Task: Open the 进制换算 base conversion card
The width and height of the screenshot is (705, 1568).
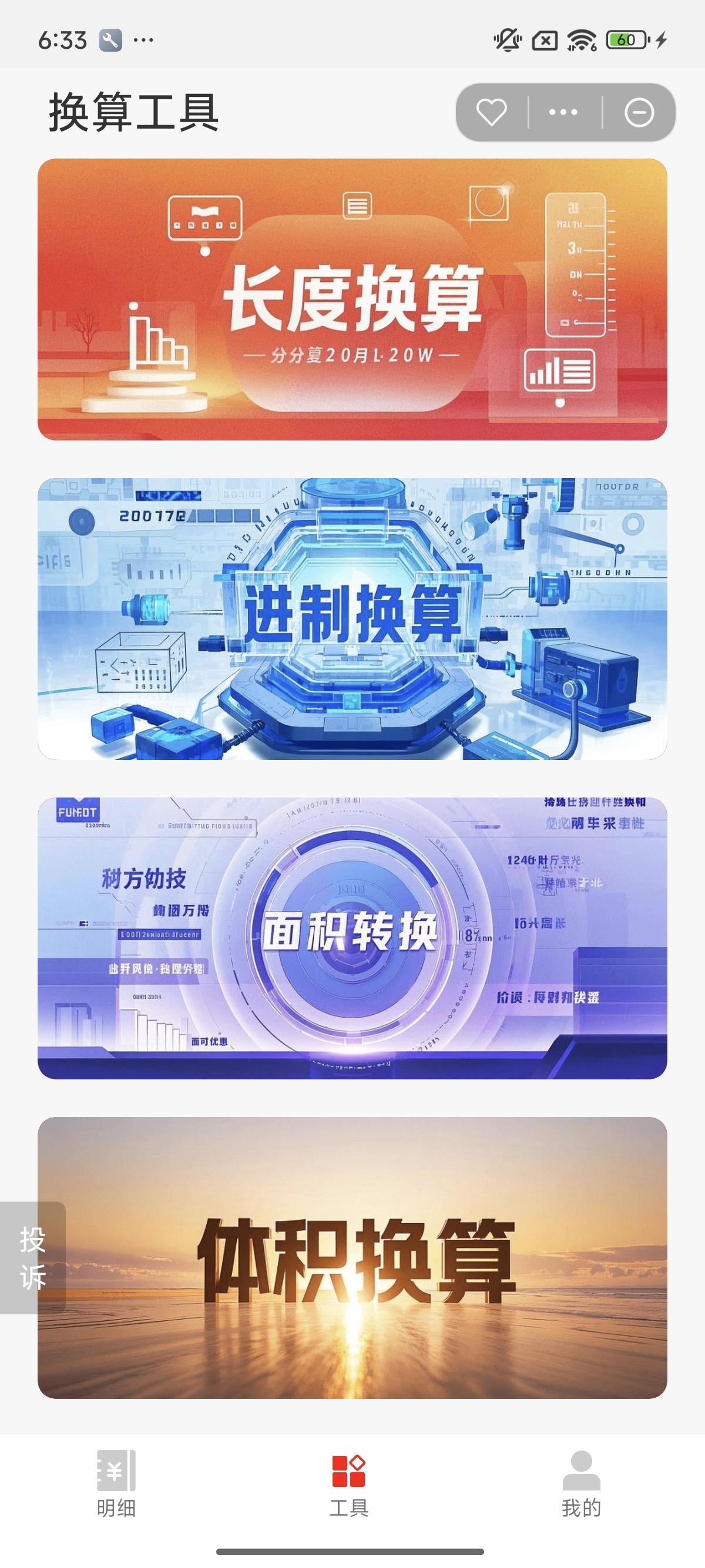Action: [x=352, y=618]
